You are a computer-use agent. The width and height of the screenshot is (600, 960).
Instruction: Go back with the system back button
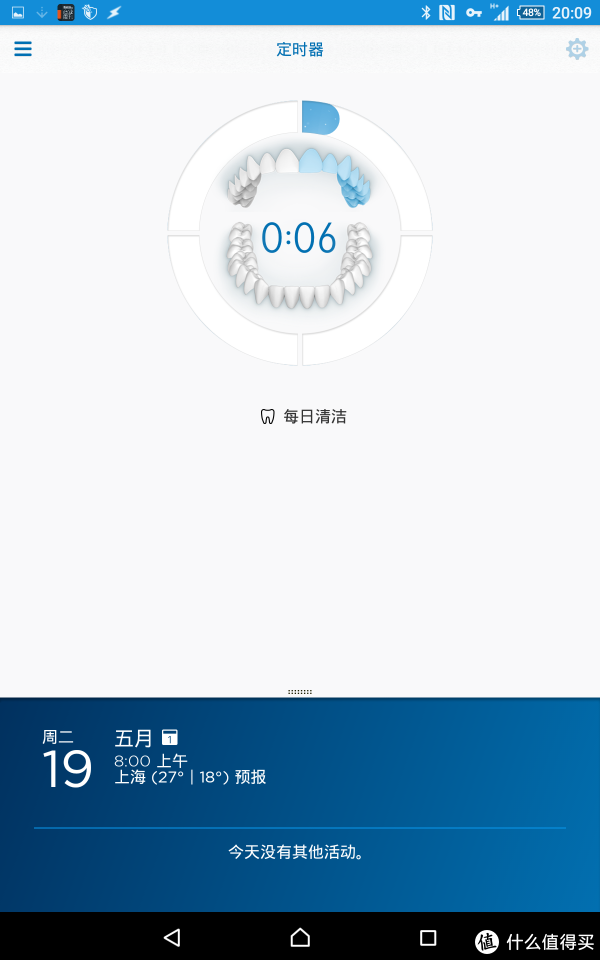[172, 937]
